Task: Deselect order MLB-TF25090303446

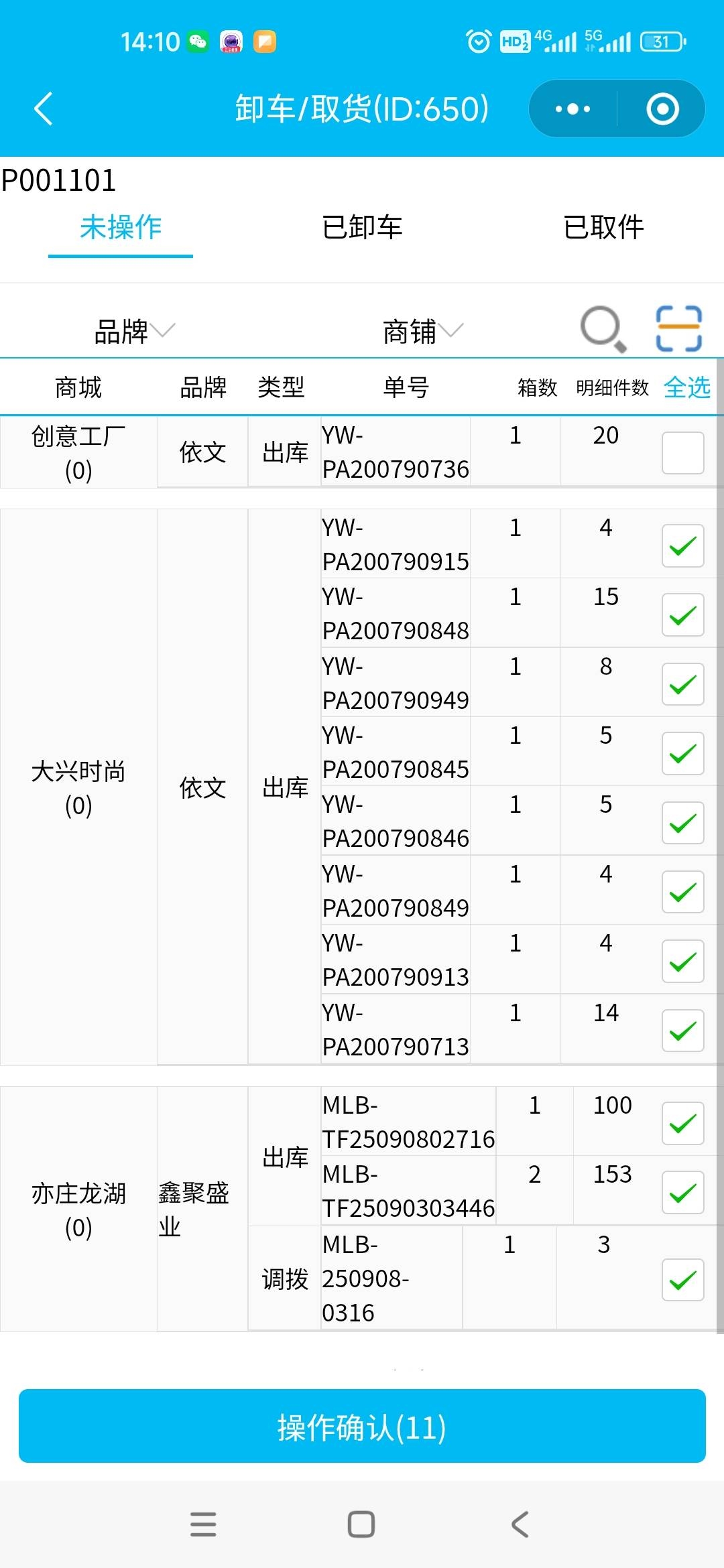Action: (x=682, y=1192)
